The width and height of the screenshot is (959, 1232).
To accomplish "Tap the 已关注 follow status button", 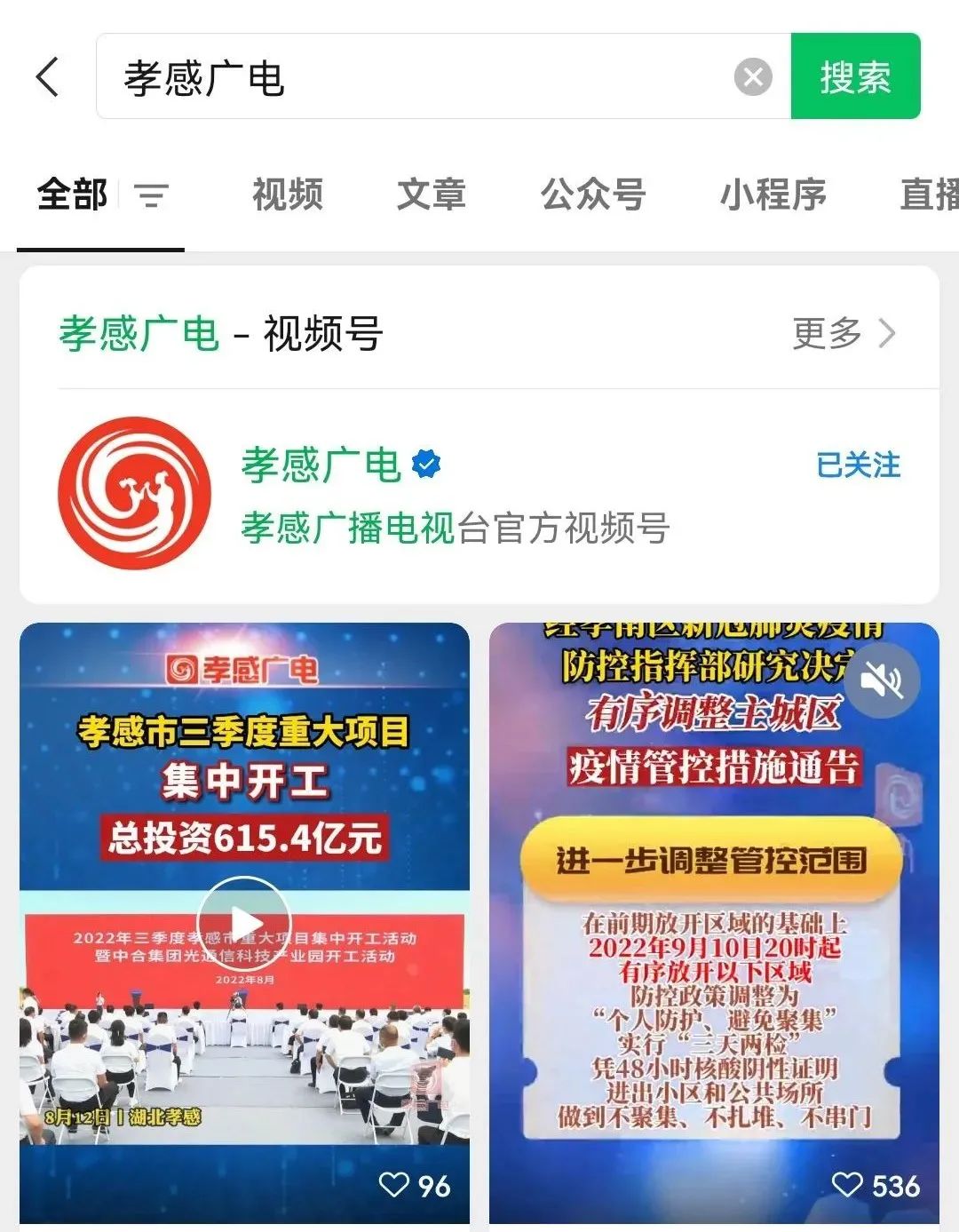I will 858,465.
